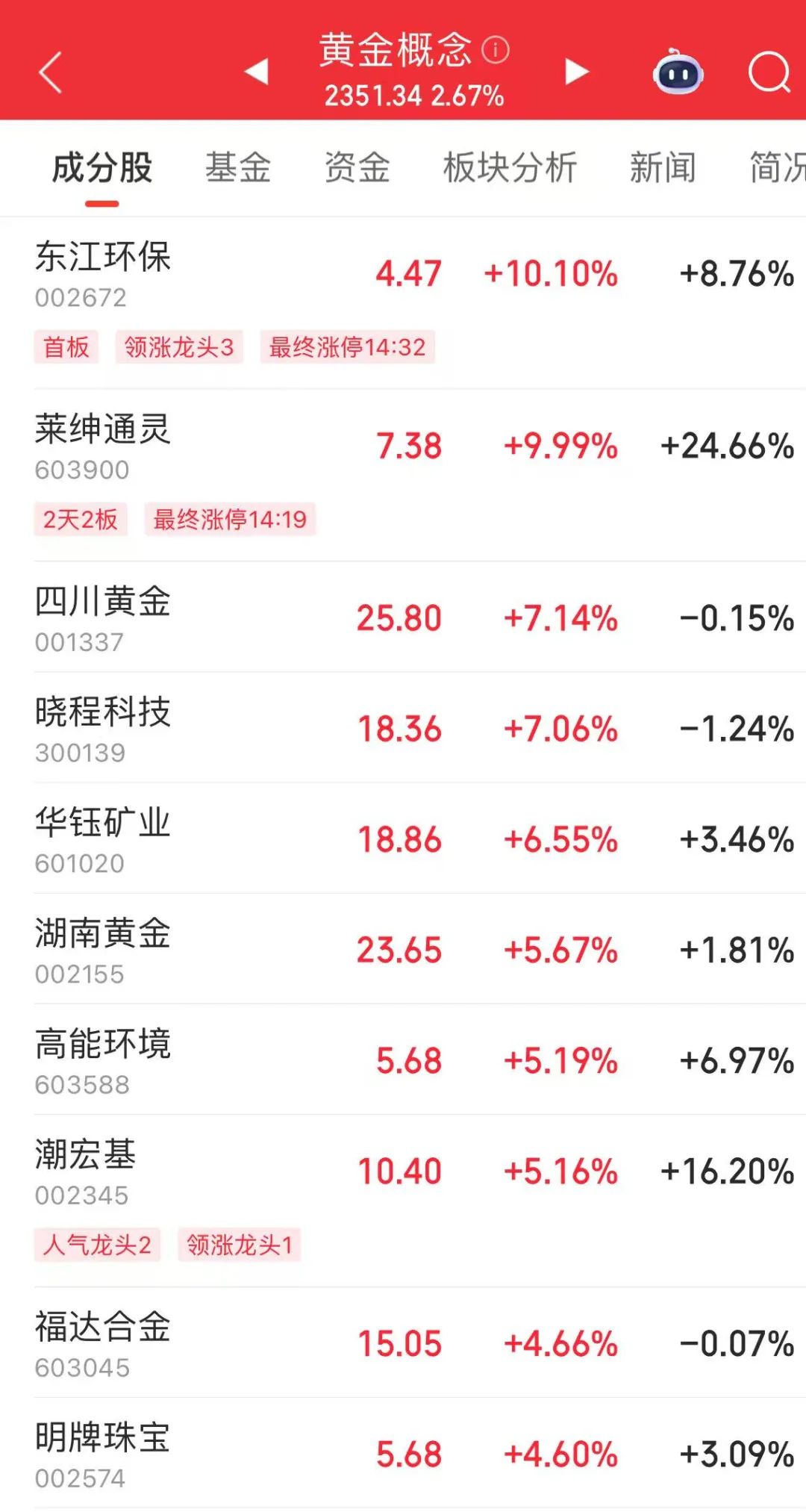This screenshot has height=1512, width=806.
Task: Switch to the next sector with right triangle
Action: point(576,72)
